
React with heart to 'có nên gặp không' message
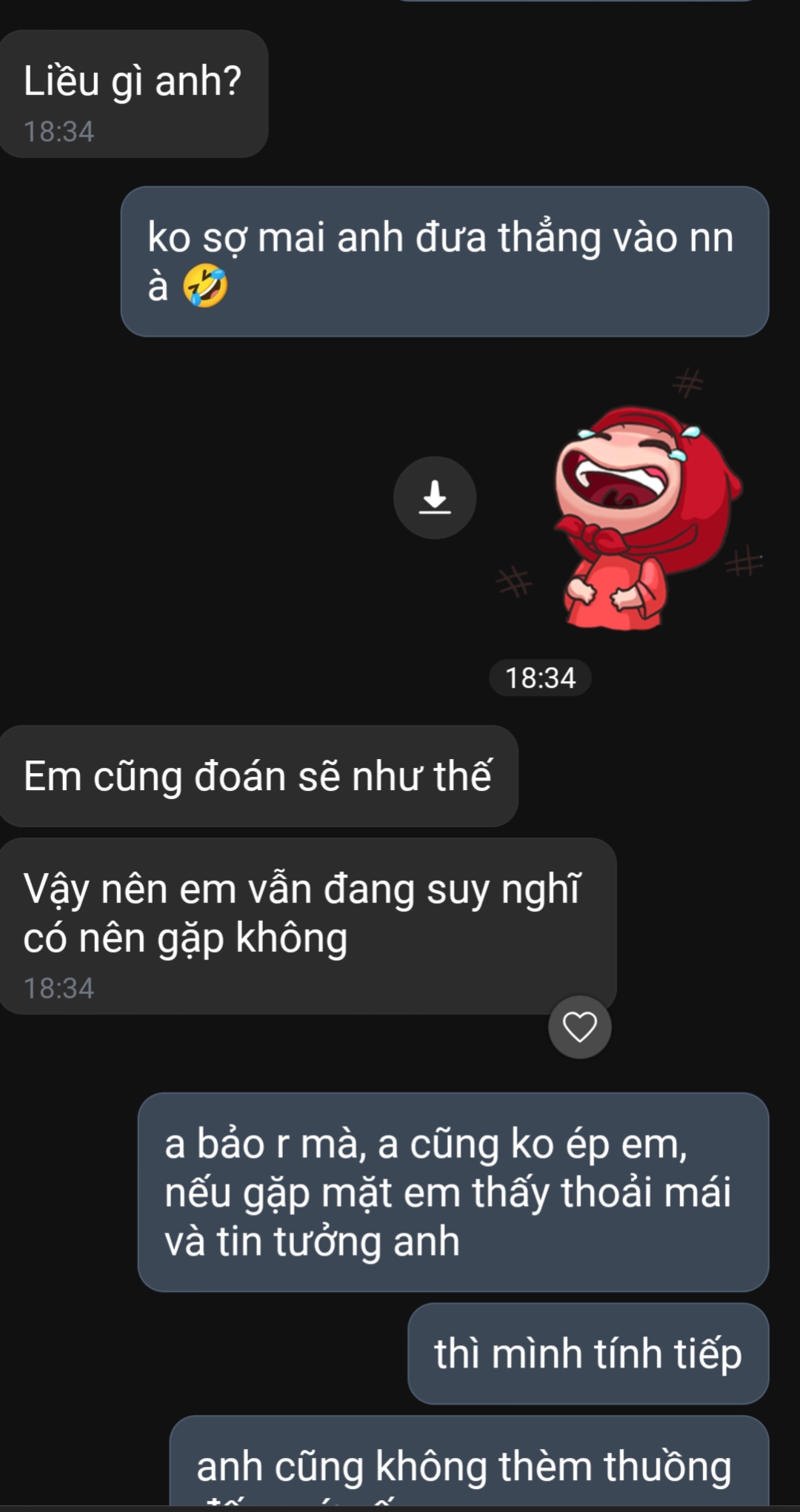tap(579, 1027)
